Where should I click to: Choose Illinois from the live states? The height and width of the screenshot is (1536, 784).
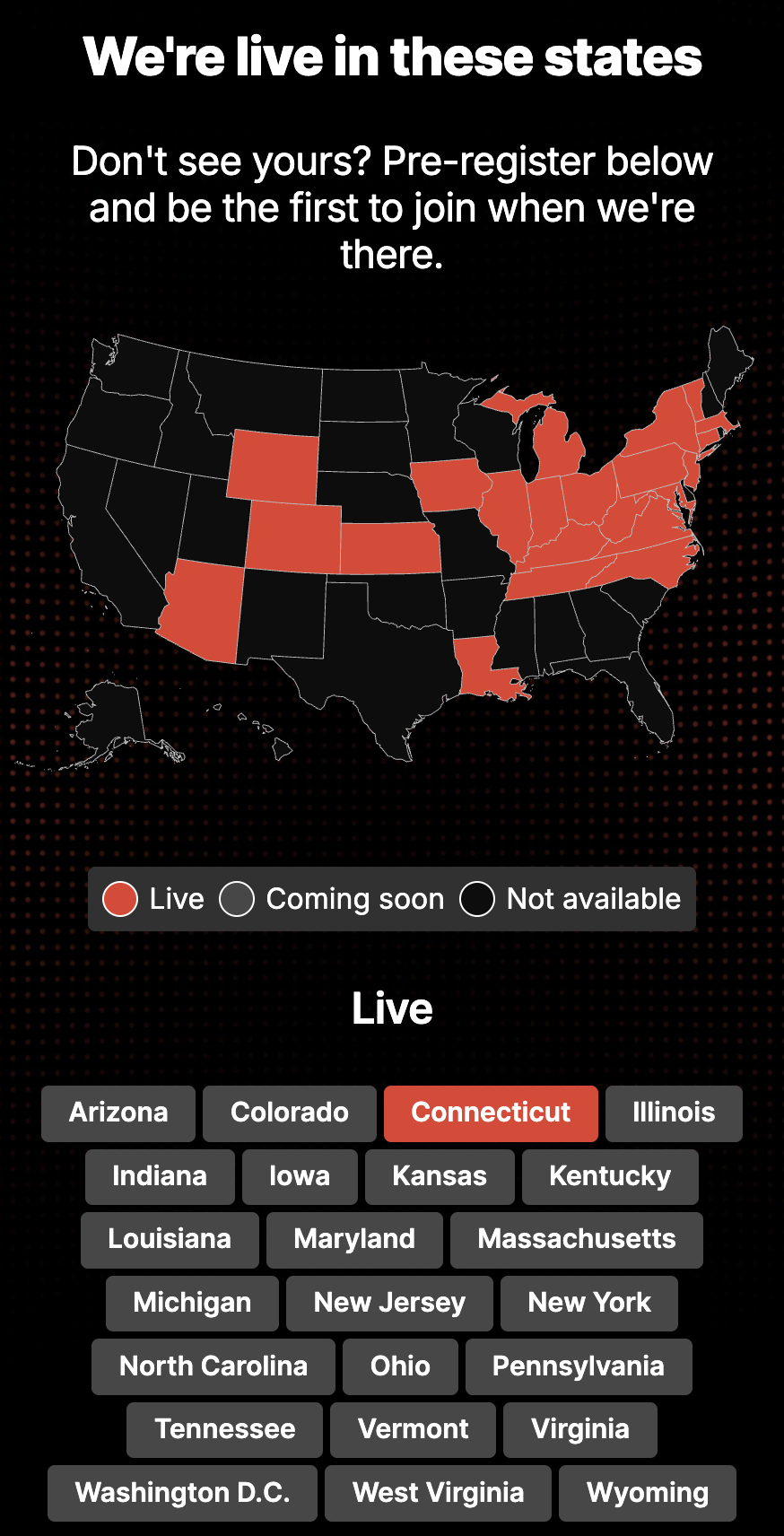[x=674, y=1113]
